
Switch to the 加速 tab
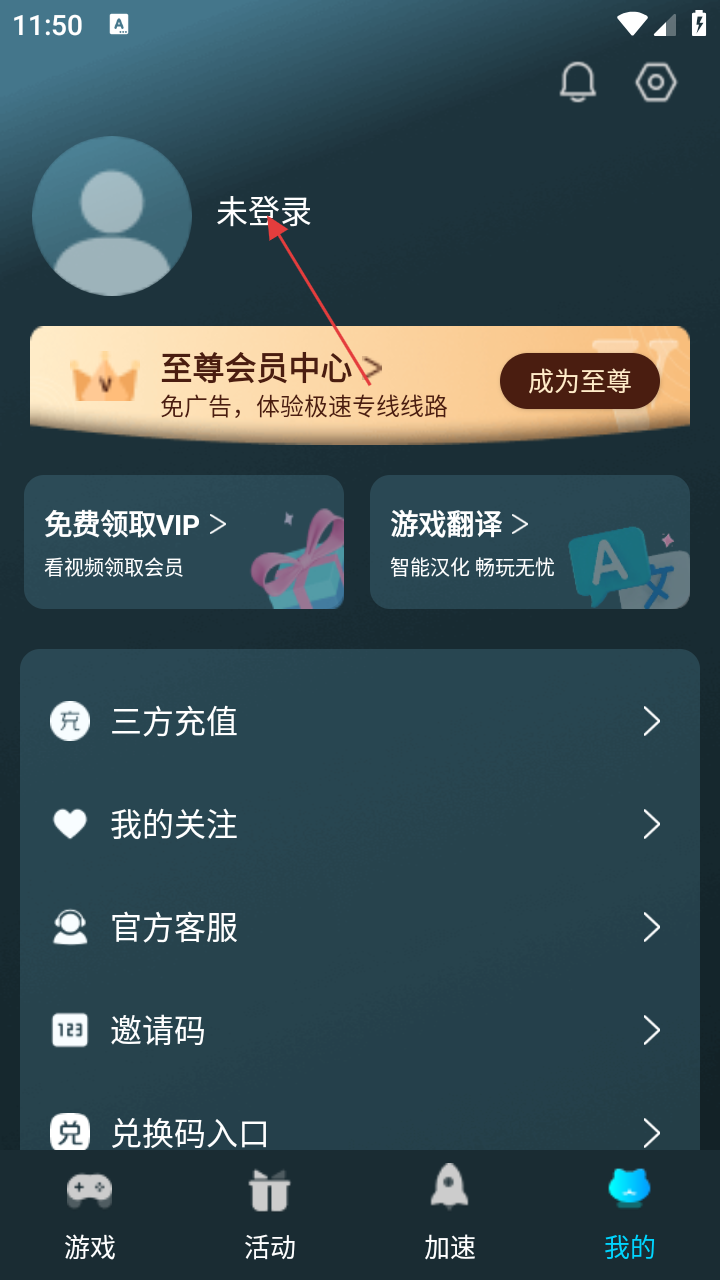click(x=450, y=1216)
